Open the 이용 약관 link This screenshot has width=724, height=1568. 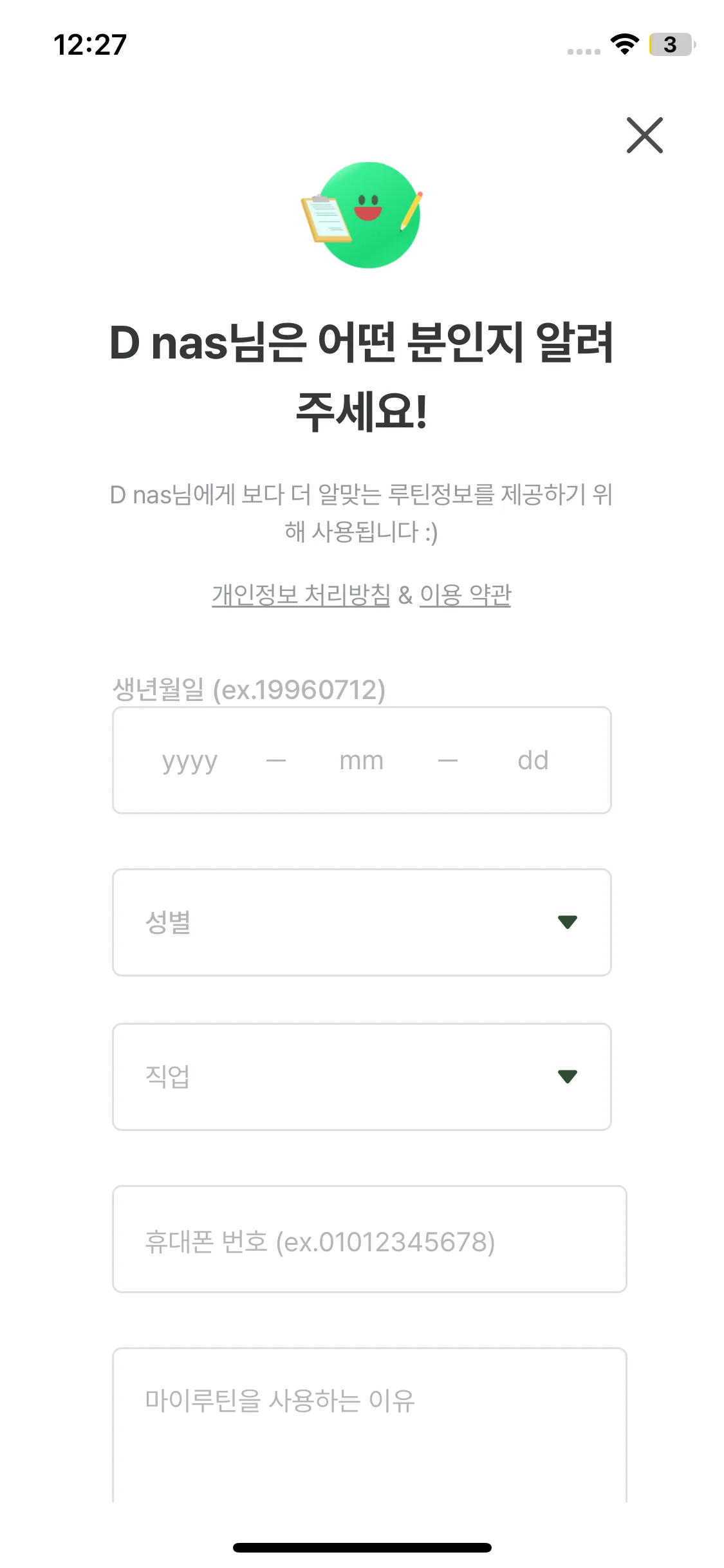[x=465, y=595]
